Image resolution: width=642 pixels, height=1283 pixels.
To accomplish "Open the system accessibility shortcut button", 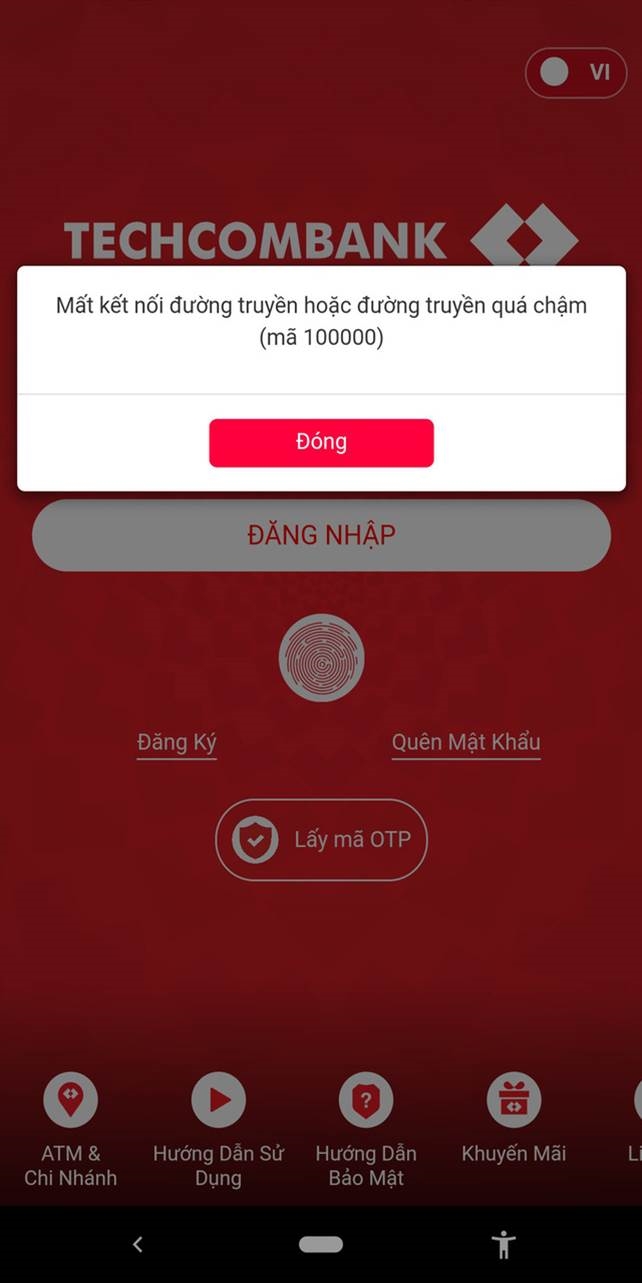I will click(x=504, y=1245).
